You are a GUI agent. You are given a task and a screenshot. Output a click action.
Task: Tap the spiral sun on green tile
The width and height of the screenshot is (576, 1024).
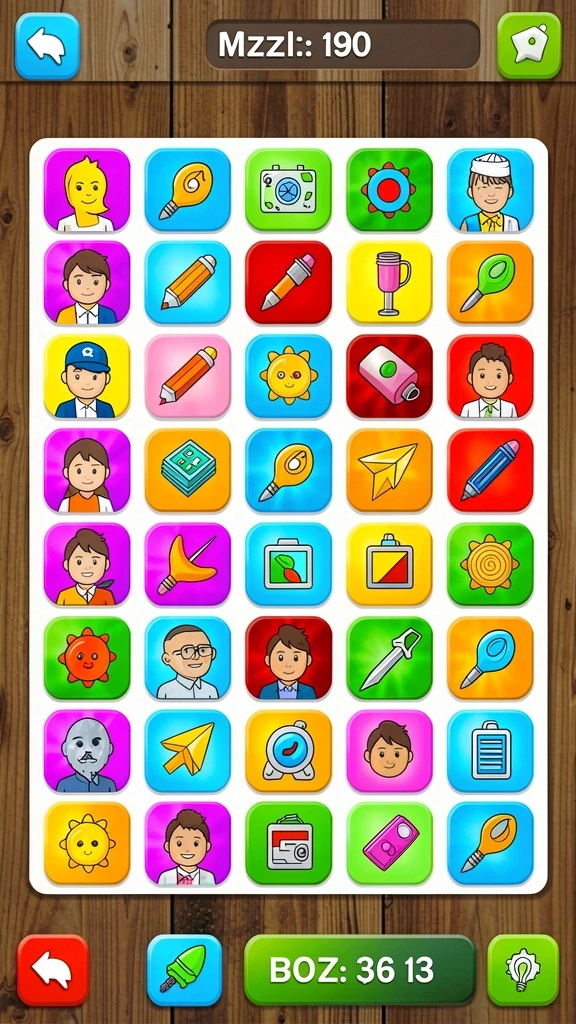490,564
